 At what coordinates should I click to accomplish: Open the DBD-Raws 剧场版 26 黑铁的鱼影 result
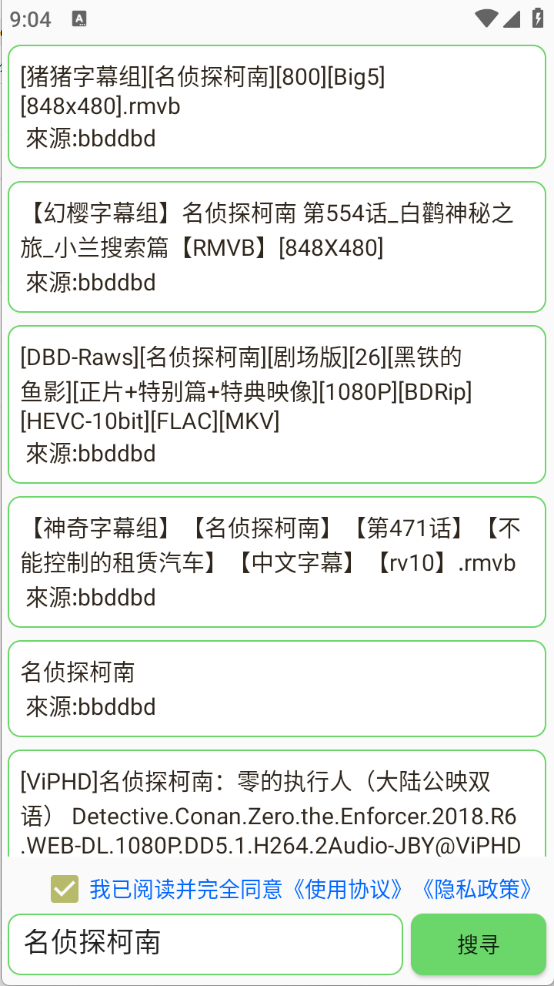point(277,404)
